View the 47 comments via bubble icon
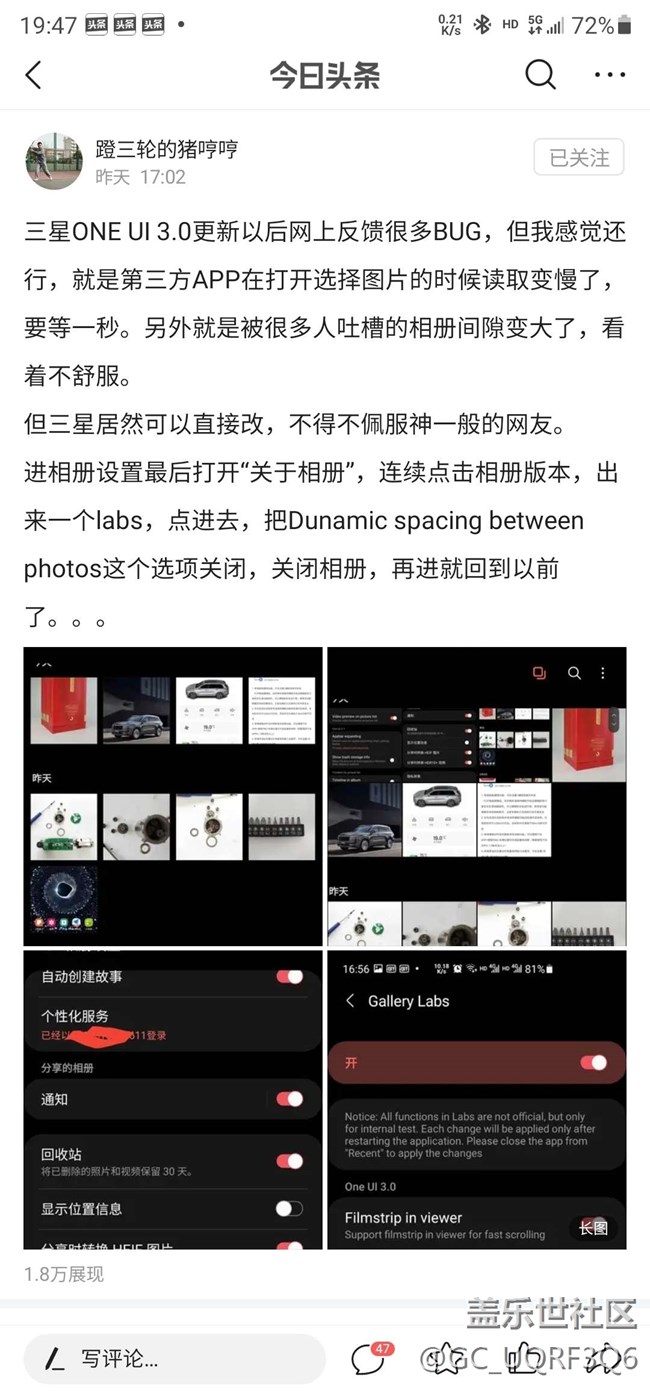This screenshot has height=1394, width=650. 368,1359
